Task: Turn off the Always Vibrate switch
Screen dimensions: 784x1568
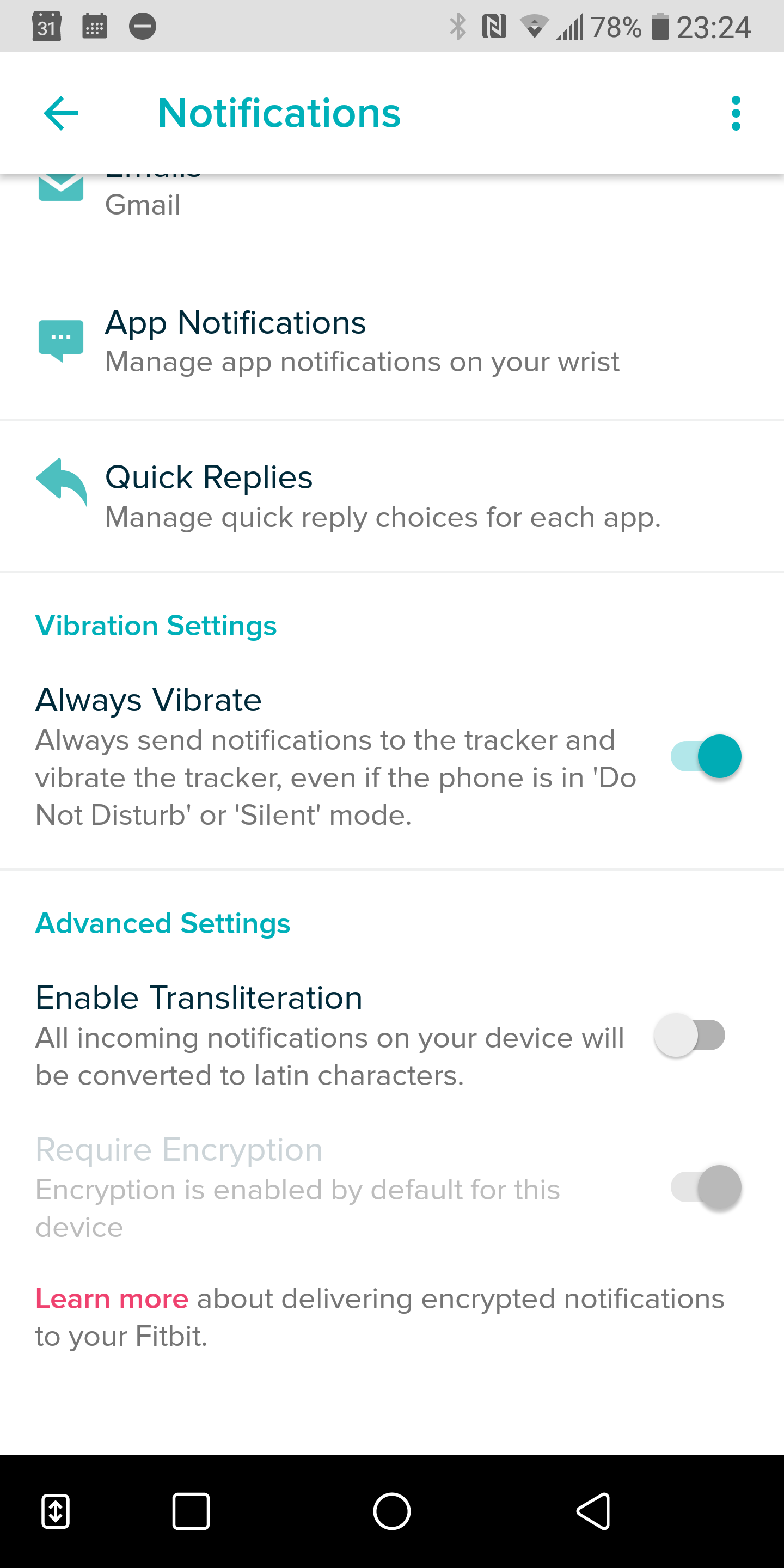Action: click(706, 756)
